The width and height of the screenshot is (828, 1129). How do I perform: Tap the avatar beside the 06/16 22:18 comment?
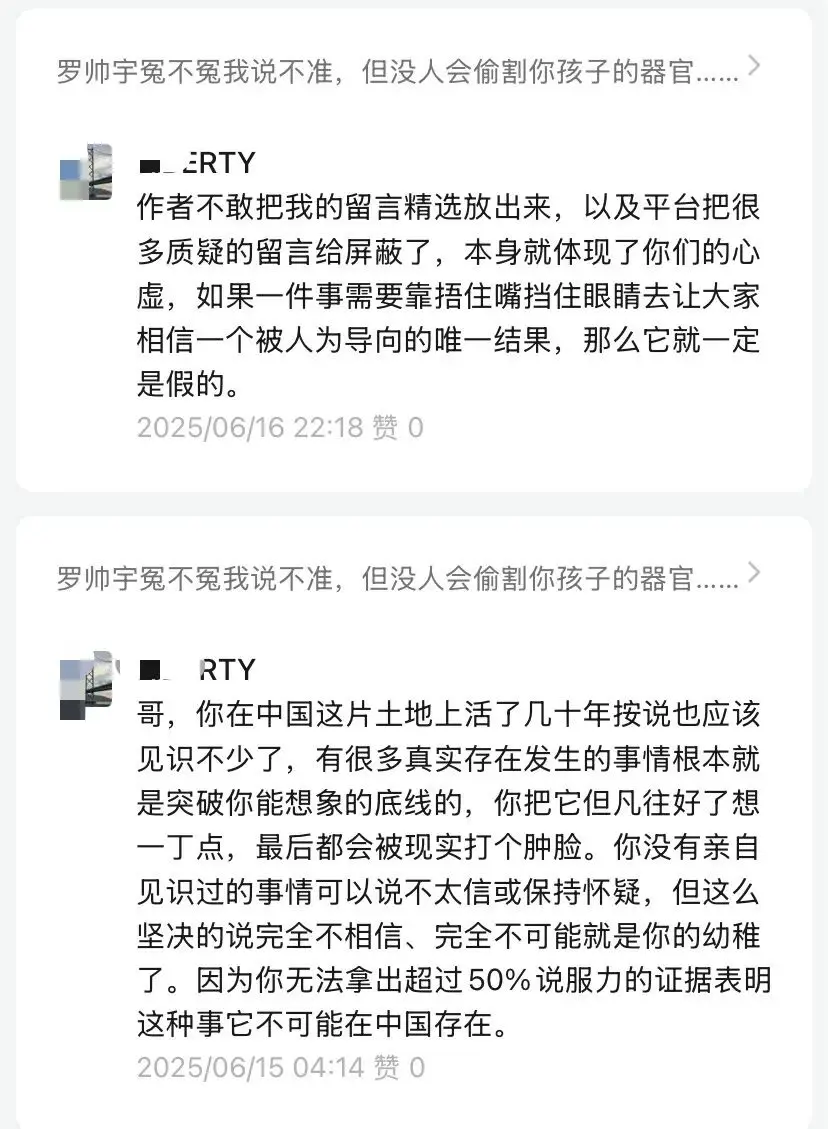86,172
